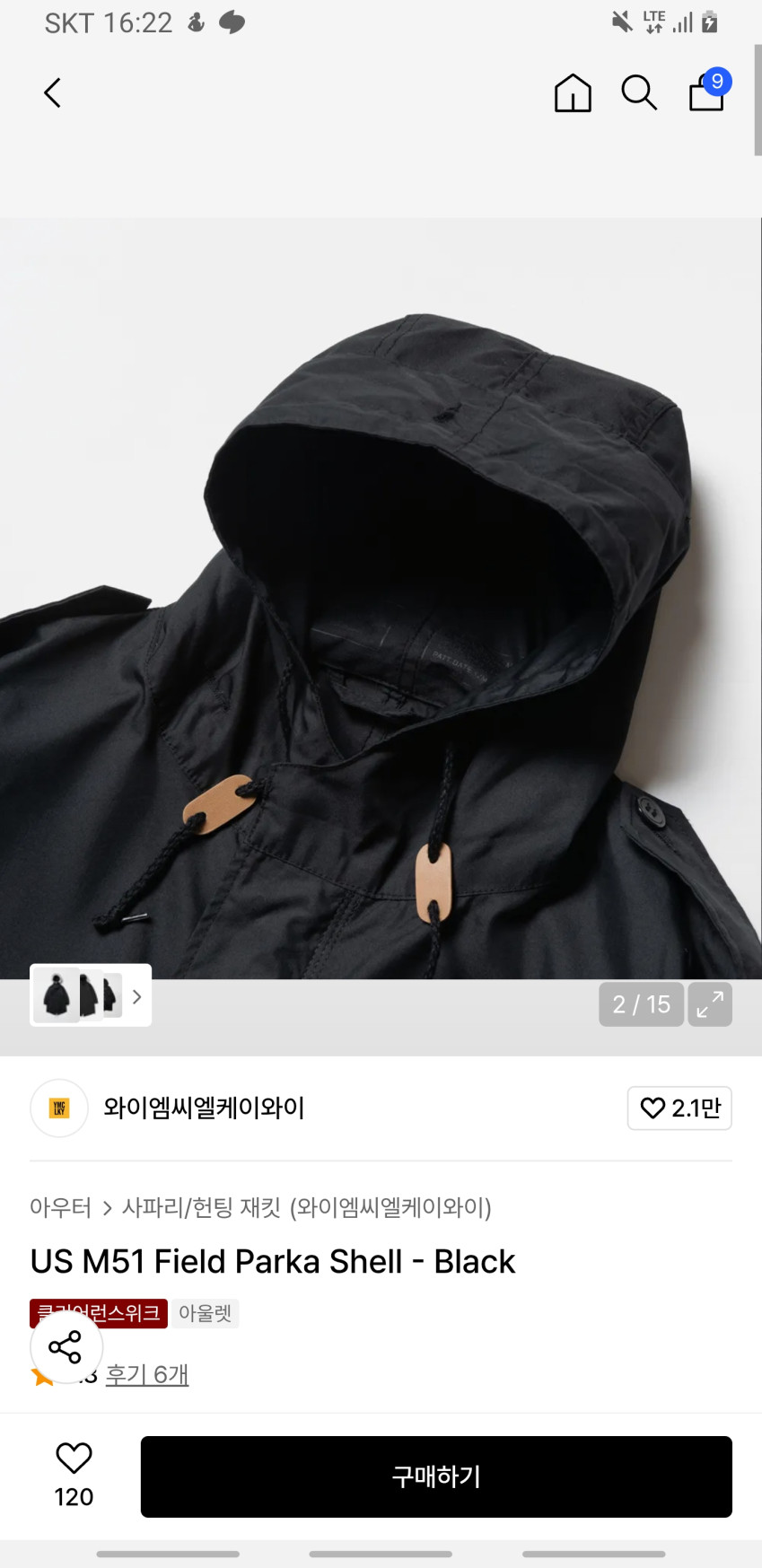This screenshot has width=762, height=1568.
Task: Open the 후기 6개 reviews link
Action: [147, 1375]
